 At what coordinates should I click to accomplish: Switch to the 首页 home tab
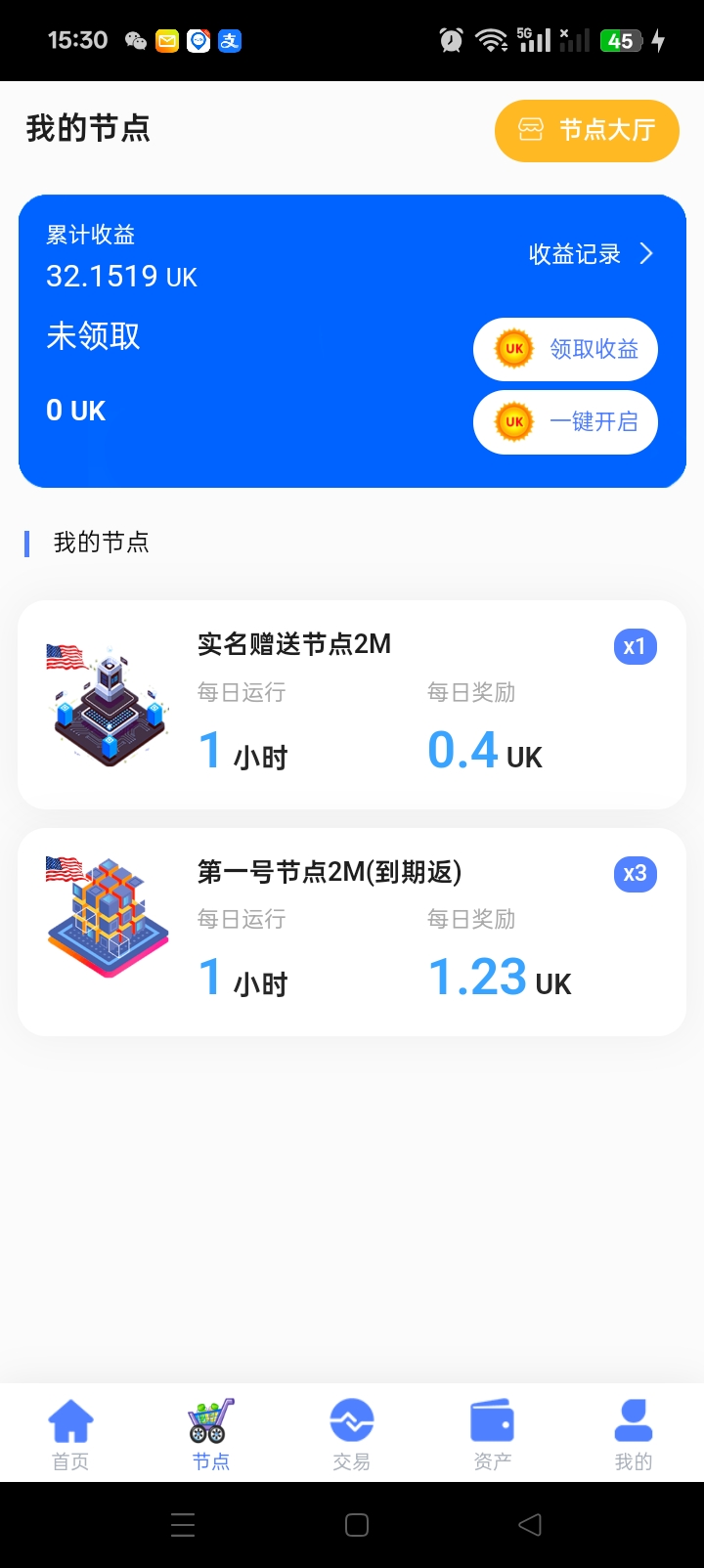(70, 1434)
